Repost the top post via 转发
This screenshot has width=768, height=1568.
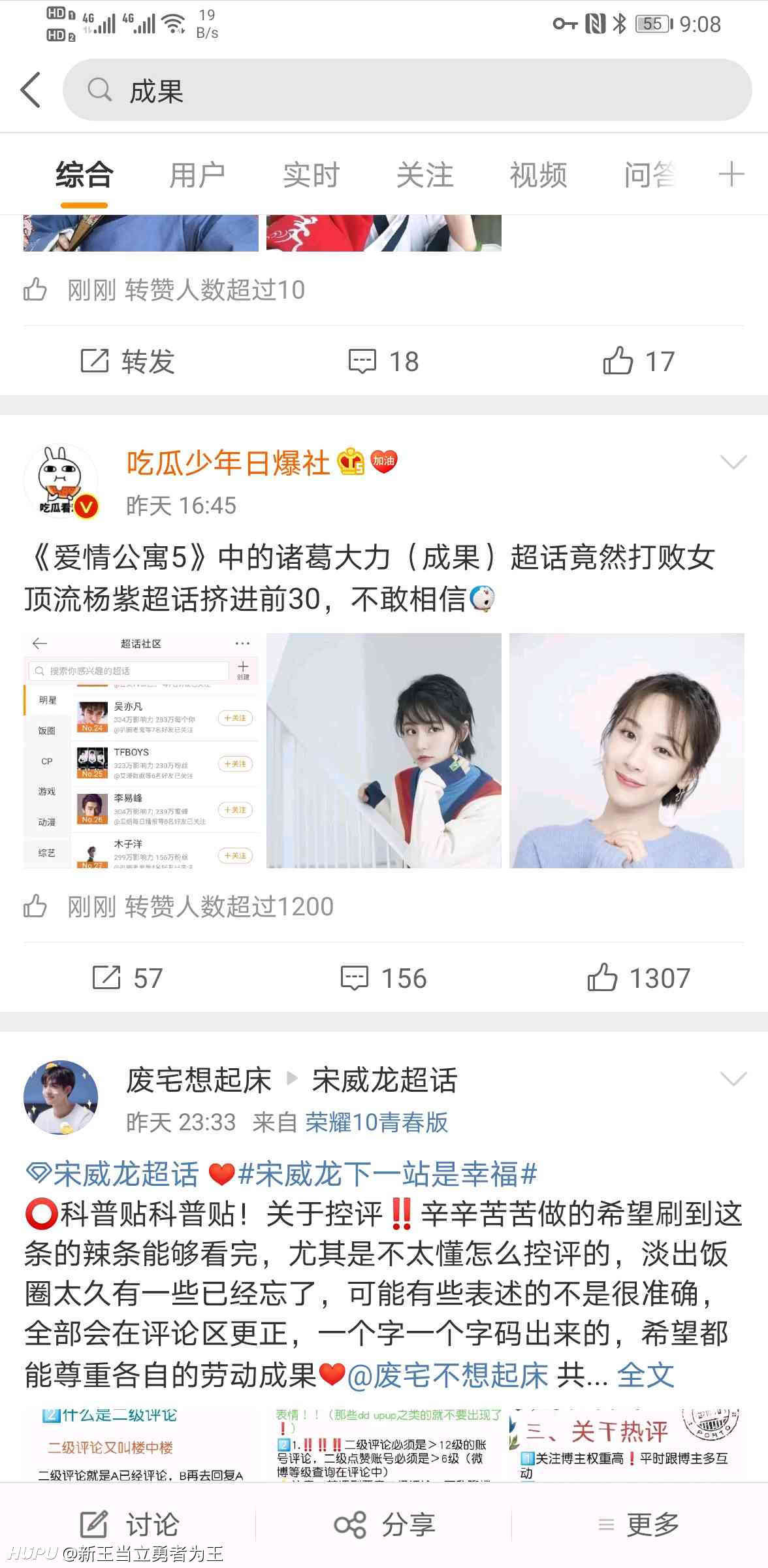click(128, 361)
